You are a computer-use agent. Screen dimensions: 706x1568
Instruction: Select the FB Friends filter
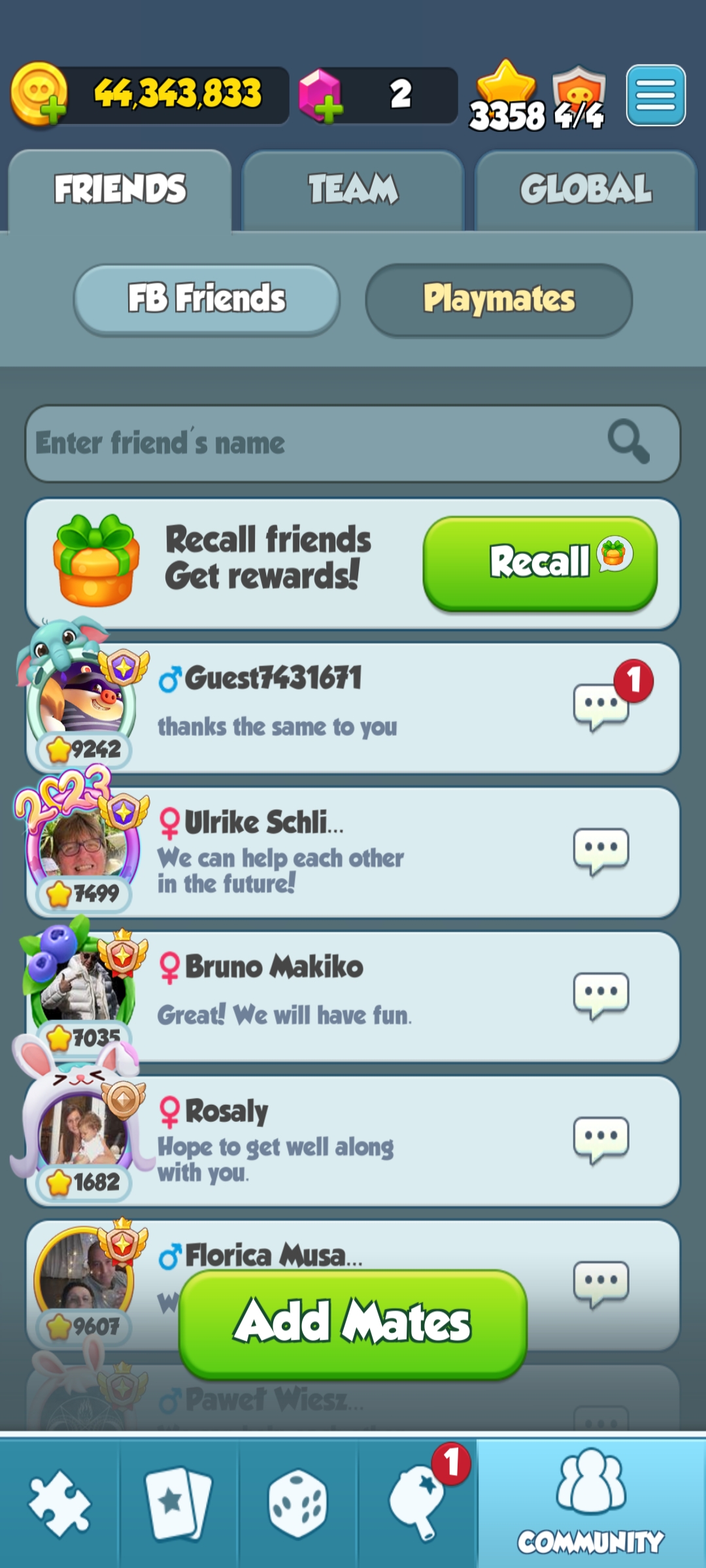pos(207,299)
